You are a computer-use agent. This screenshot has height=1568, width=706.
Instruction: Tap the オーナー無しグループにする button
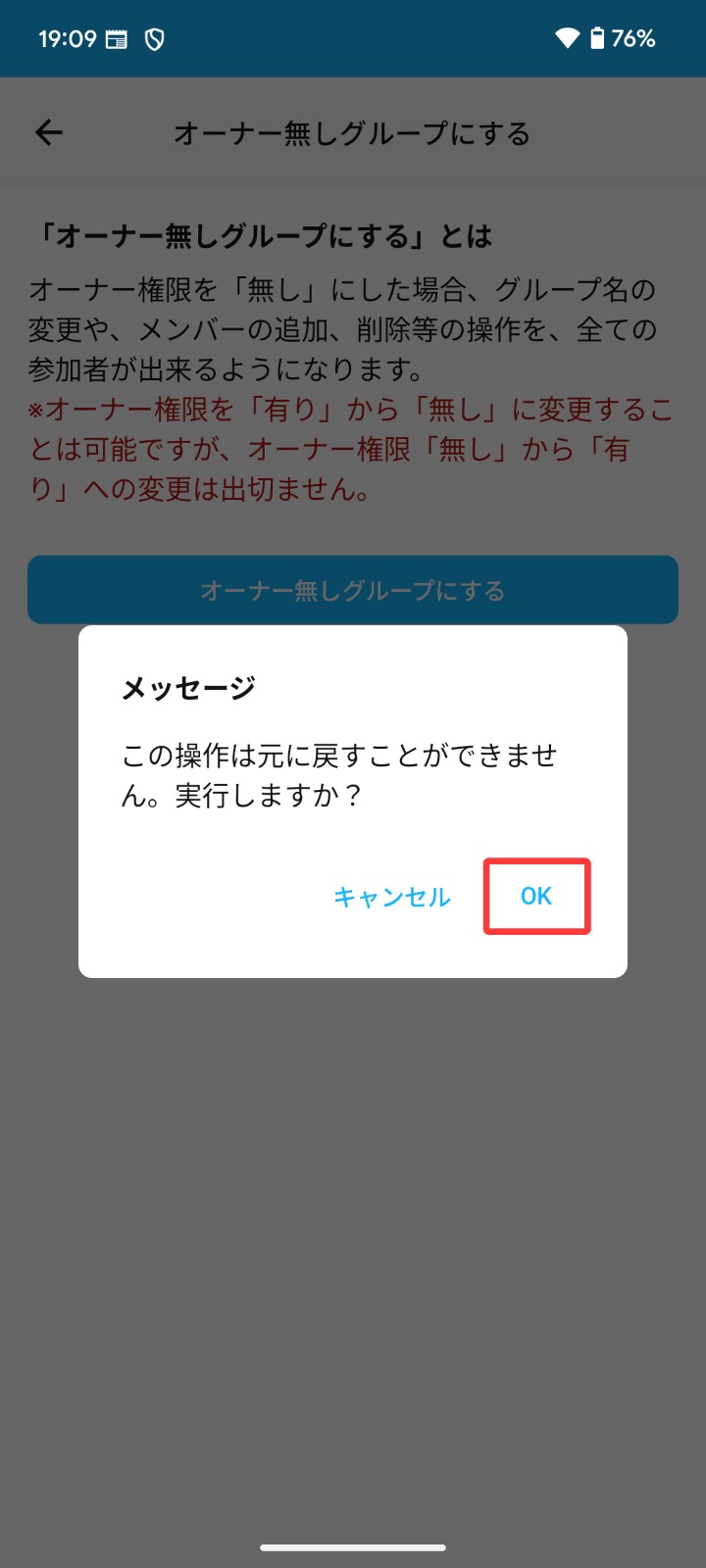pos(352,590)
